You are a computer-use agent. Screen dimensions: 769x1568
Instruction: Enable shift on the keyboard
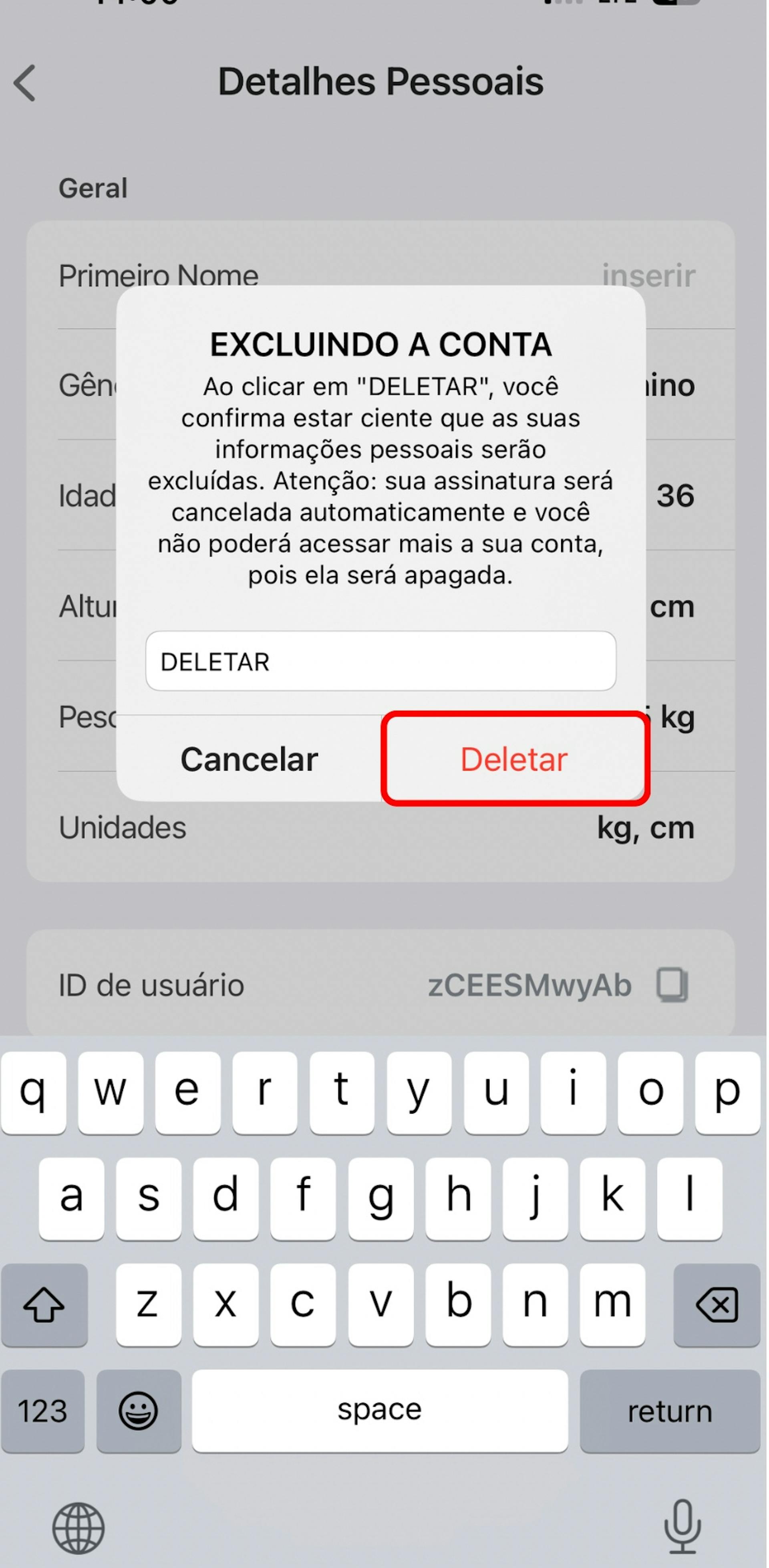pos(44,1304)
